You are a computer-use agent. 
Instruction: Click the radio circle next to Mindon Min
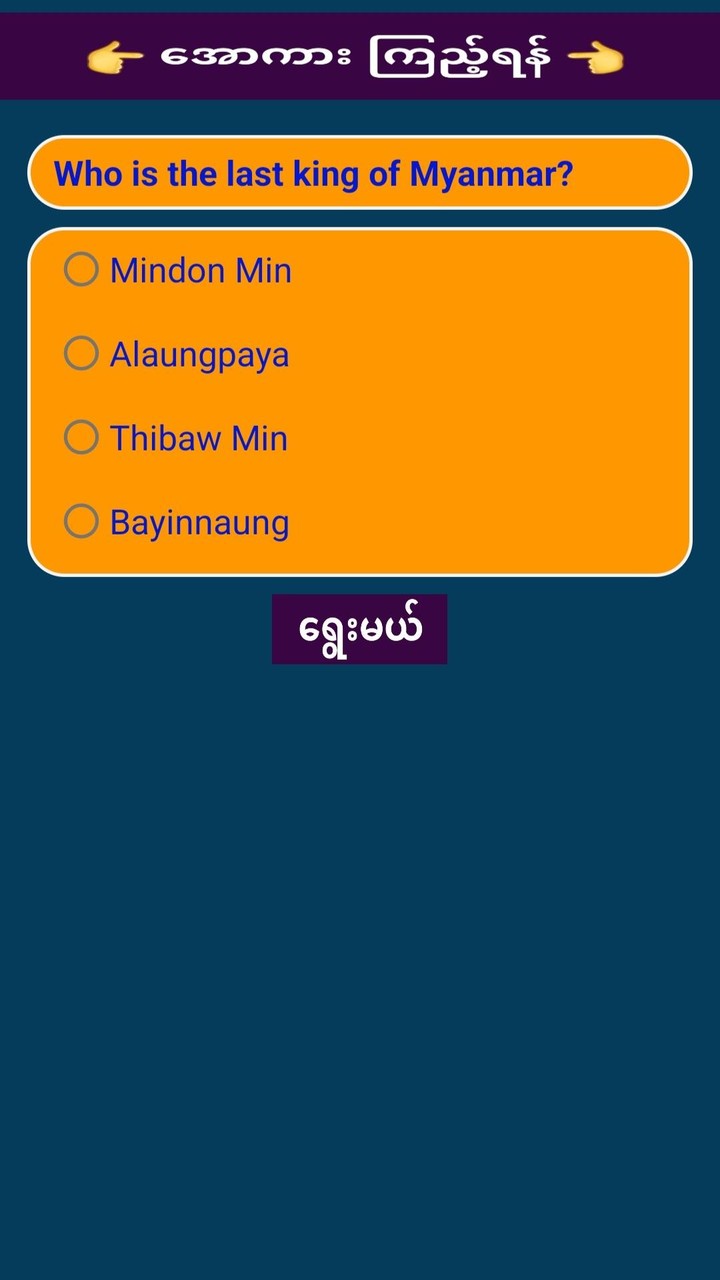point(80,269)
